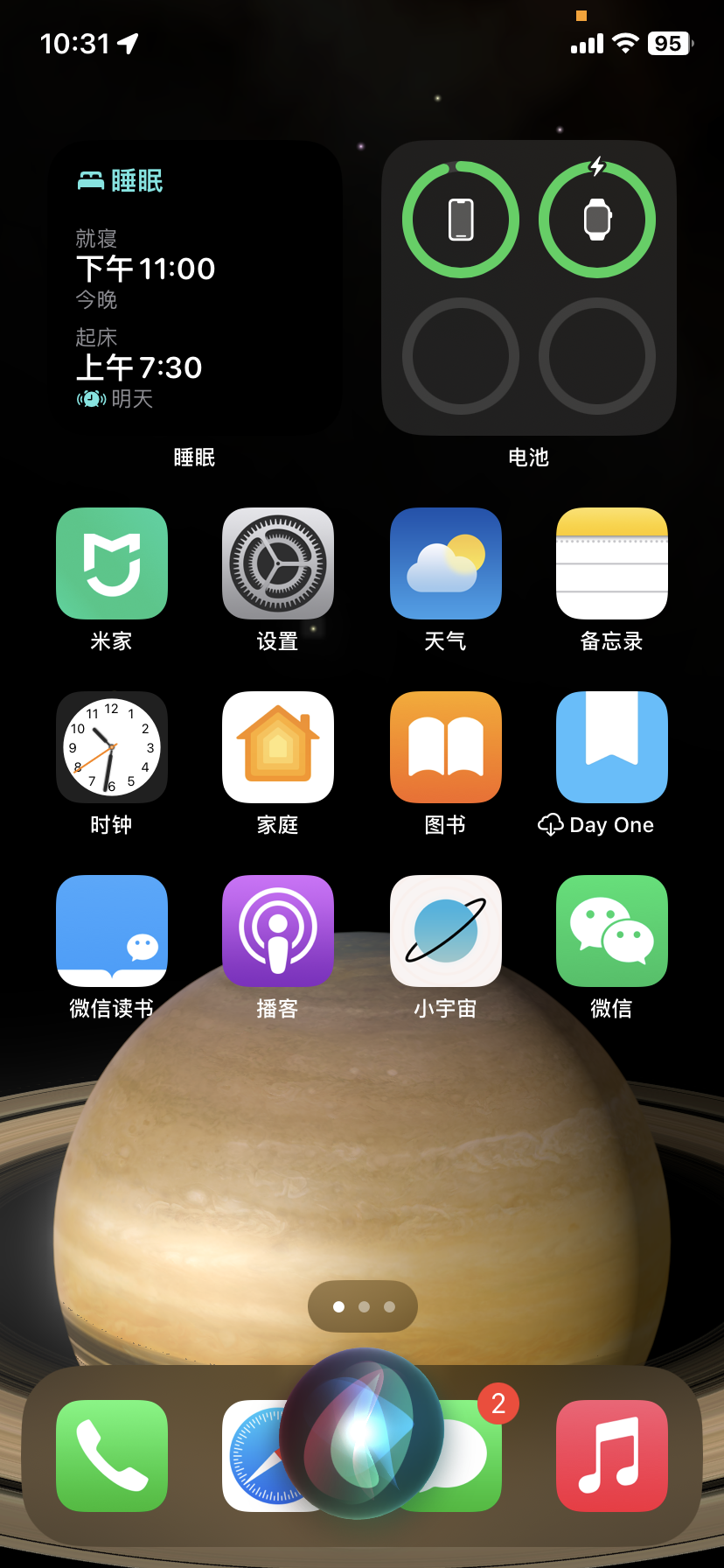Open the Batteries (电池) widget
The height and width of the screenshot is (1568, 724).
528,289
